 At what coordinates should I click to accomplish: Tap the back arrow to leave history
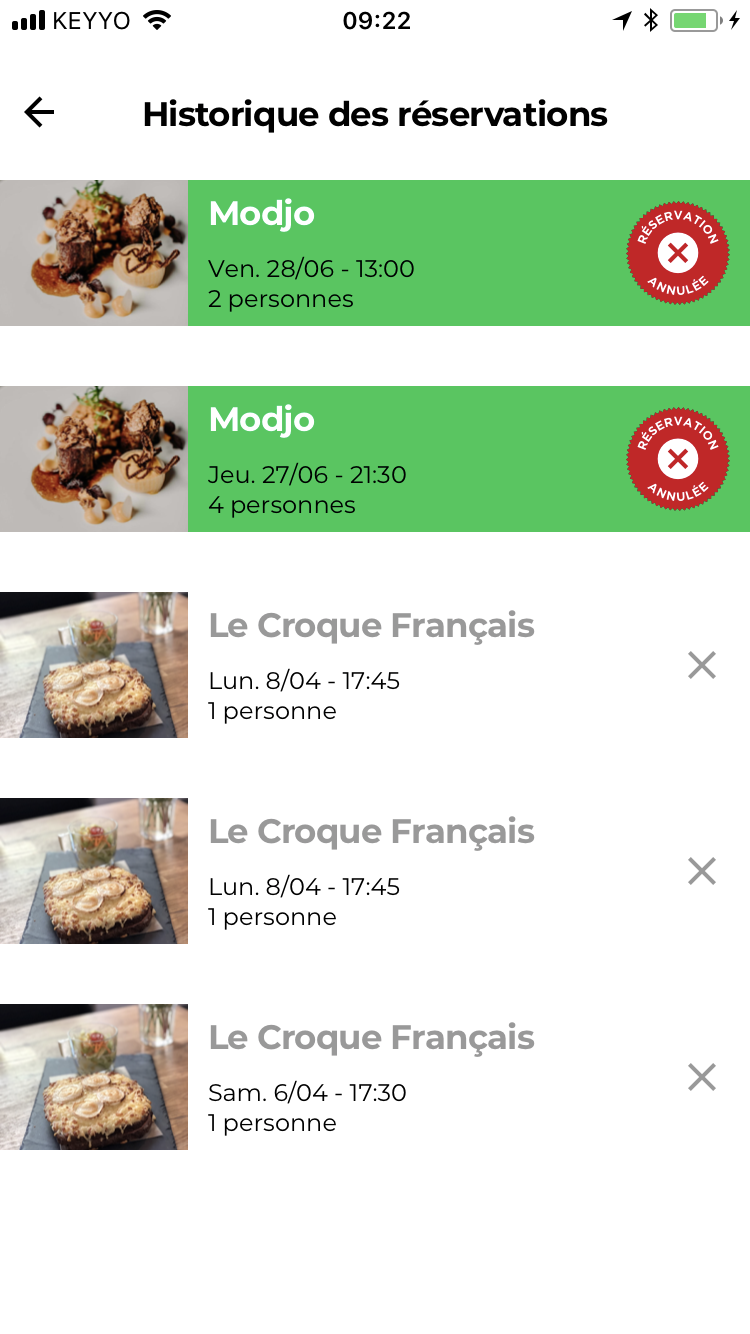coord(38,113)
